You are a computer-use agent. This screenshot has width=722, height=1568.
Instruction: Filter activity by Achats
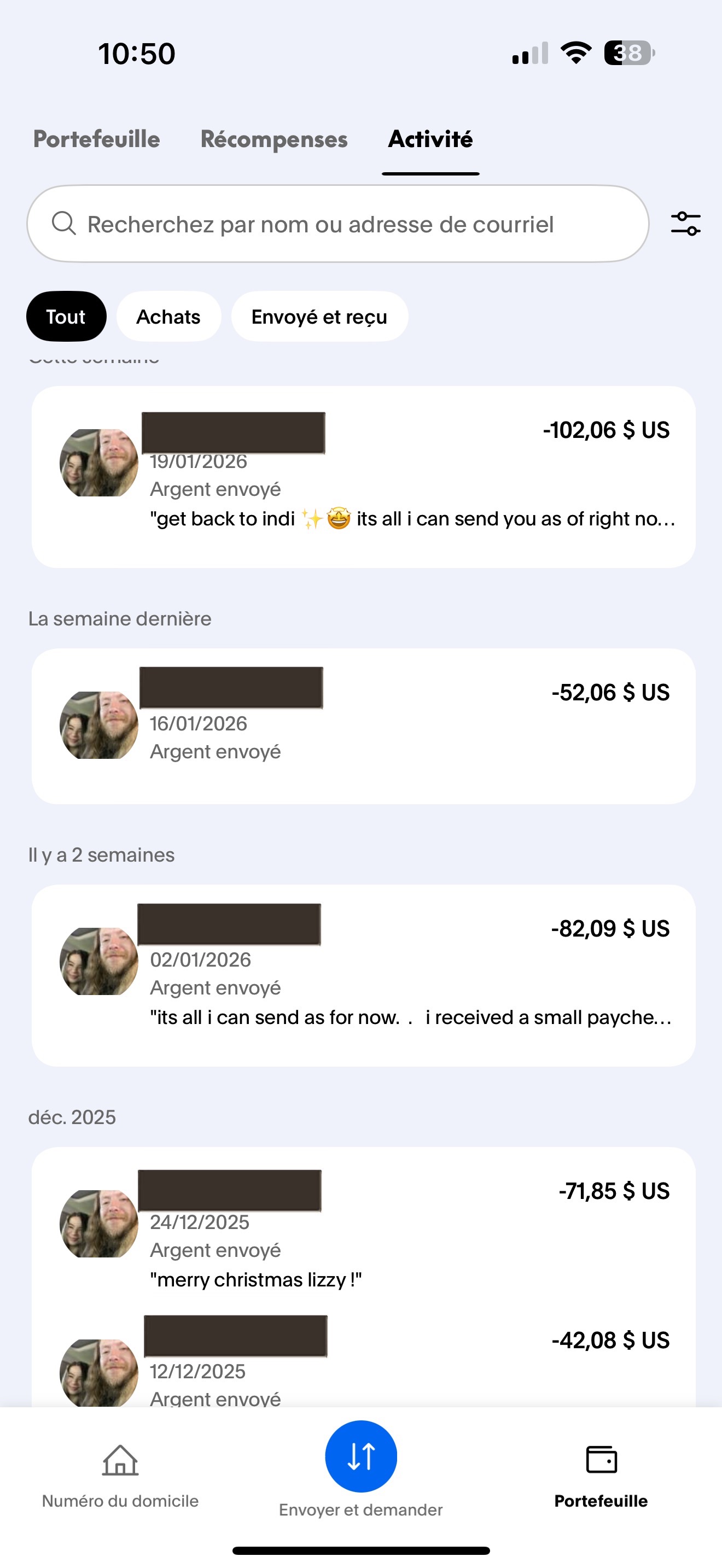tap(168, 317)
